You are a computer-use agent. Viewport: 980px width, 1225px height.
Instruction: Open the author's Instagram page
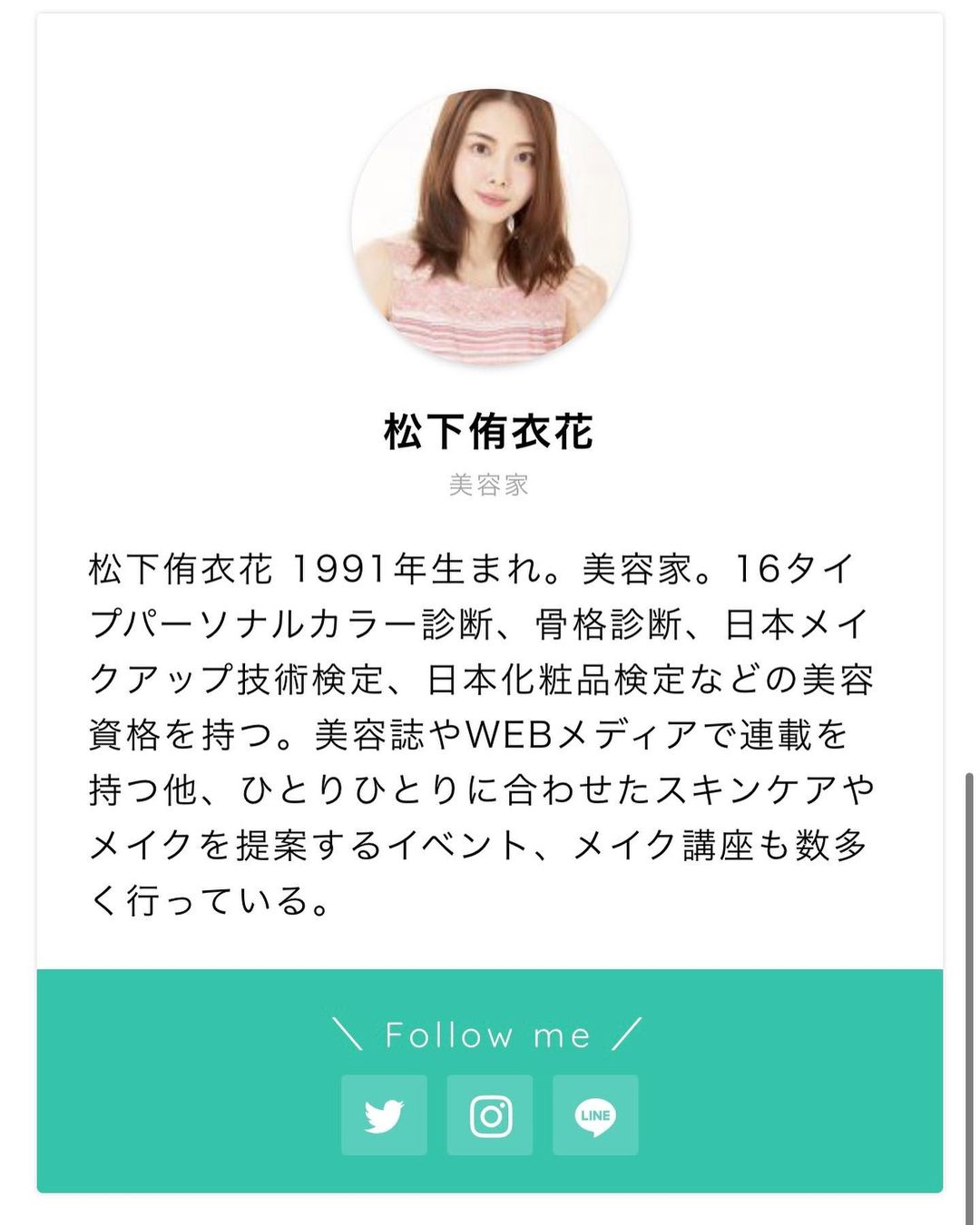(490, 1115)
